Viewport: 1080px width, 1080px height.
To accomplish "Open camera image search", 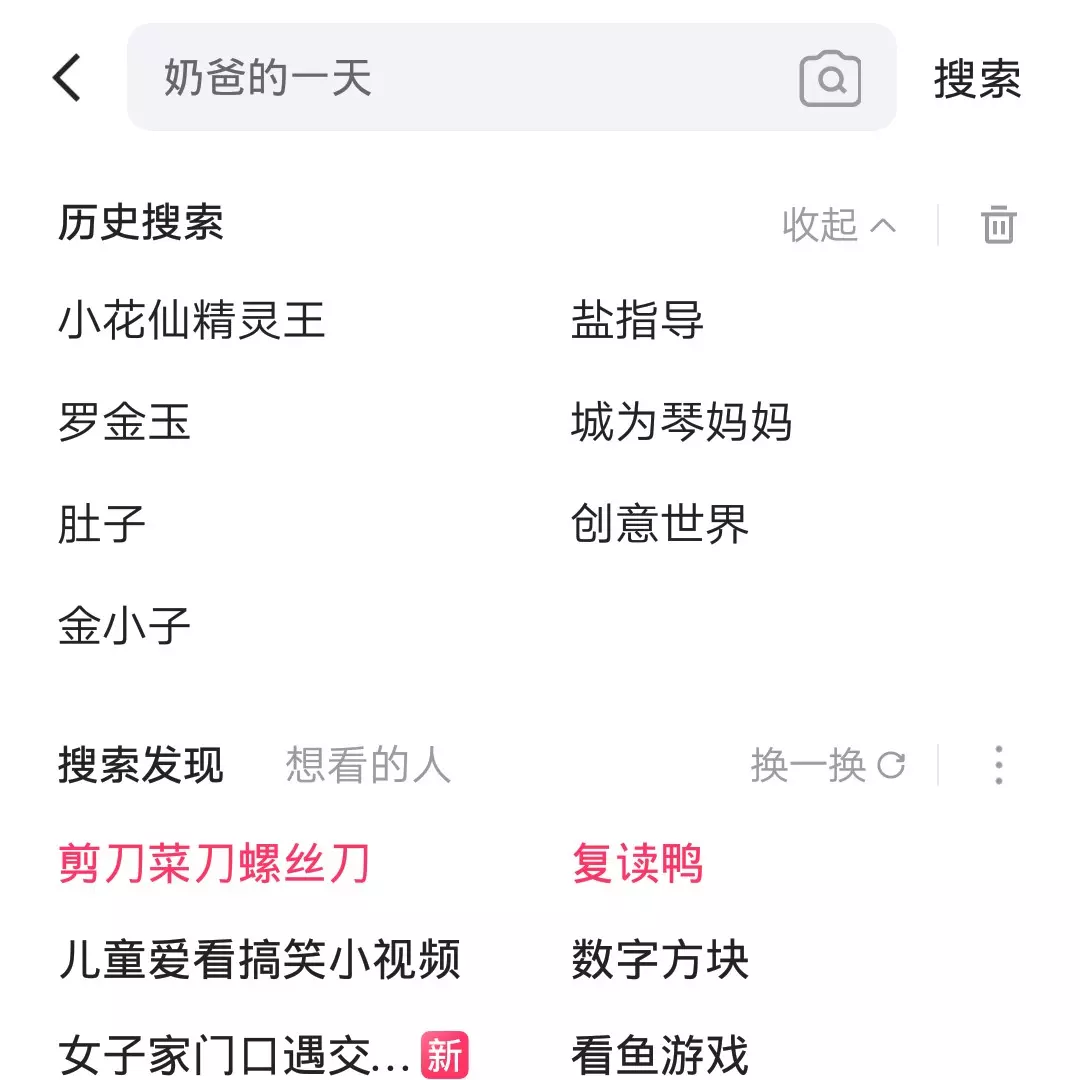I will coord(830,79).
